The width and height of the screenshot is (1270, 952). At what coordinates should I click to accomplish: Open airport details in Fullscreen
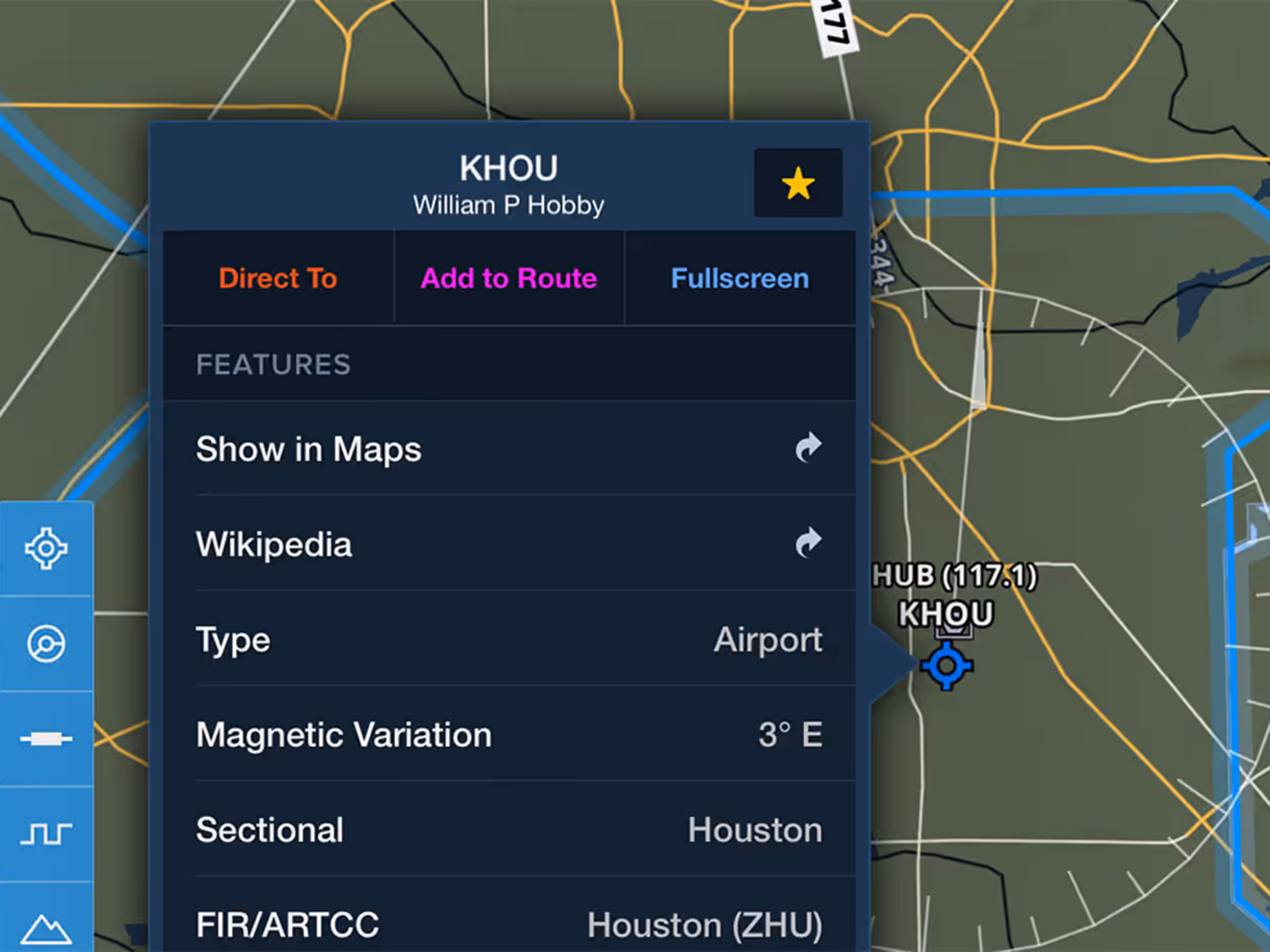click(740, 278)
